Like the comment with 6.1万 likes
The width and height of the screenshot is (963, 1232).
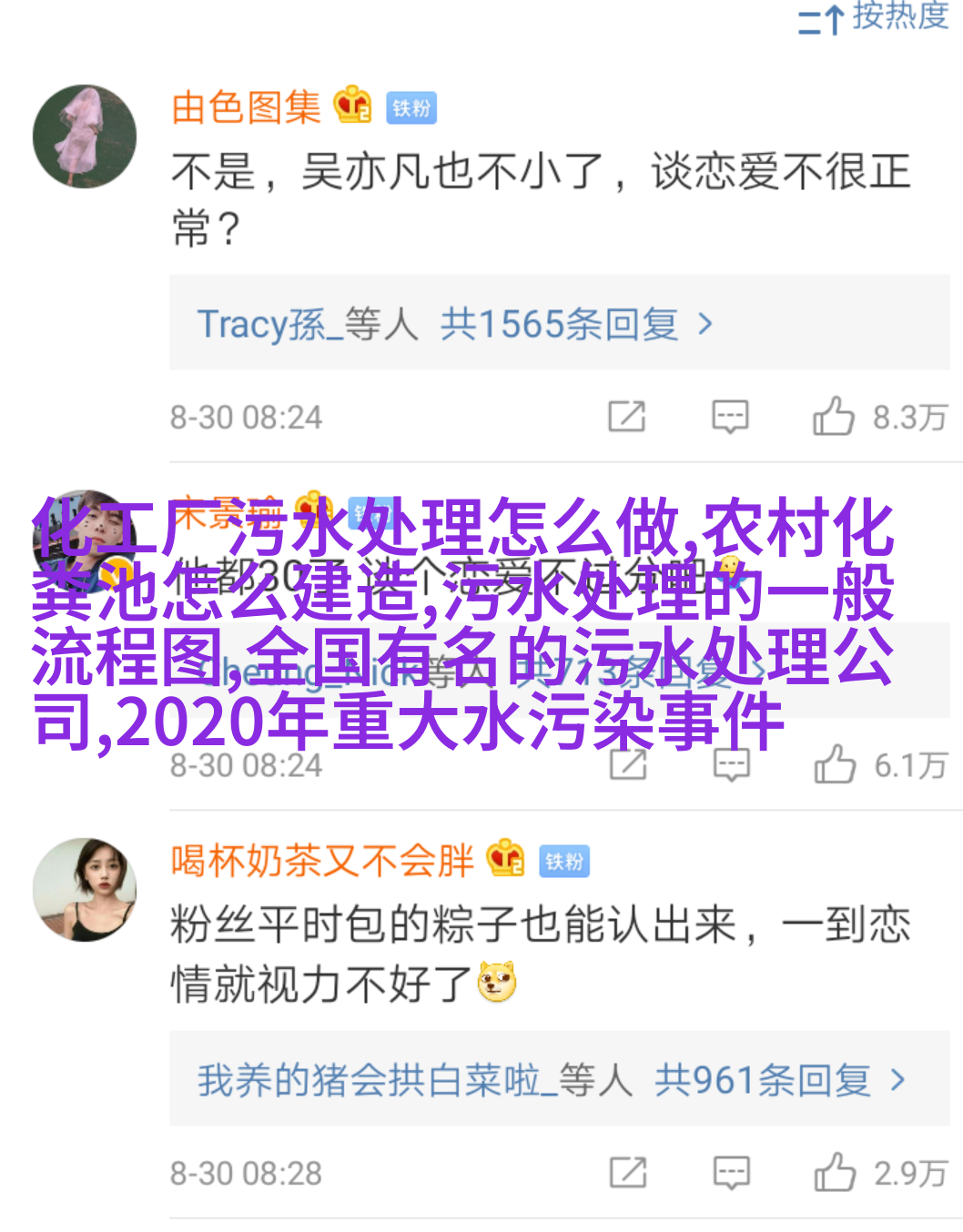click(x=836, y=764)
